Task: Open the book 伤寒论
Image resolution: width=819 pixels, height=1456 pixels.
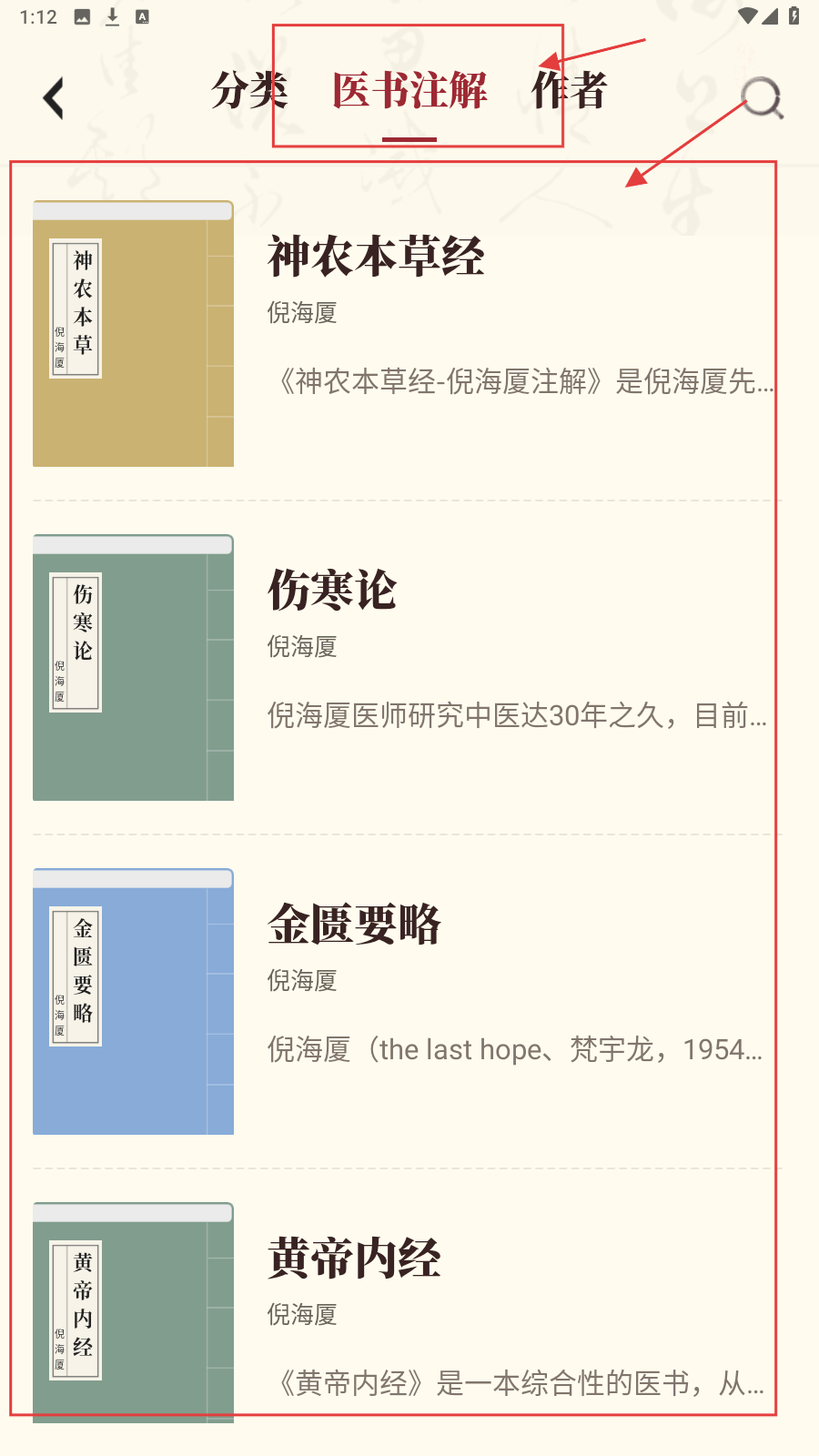Action: tap(408, 668)
